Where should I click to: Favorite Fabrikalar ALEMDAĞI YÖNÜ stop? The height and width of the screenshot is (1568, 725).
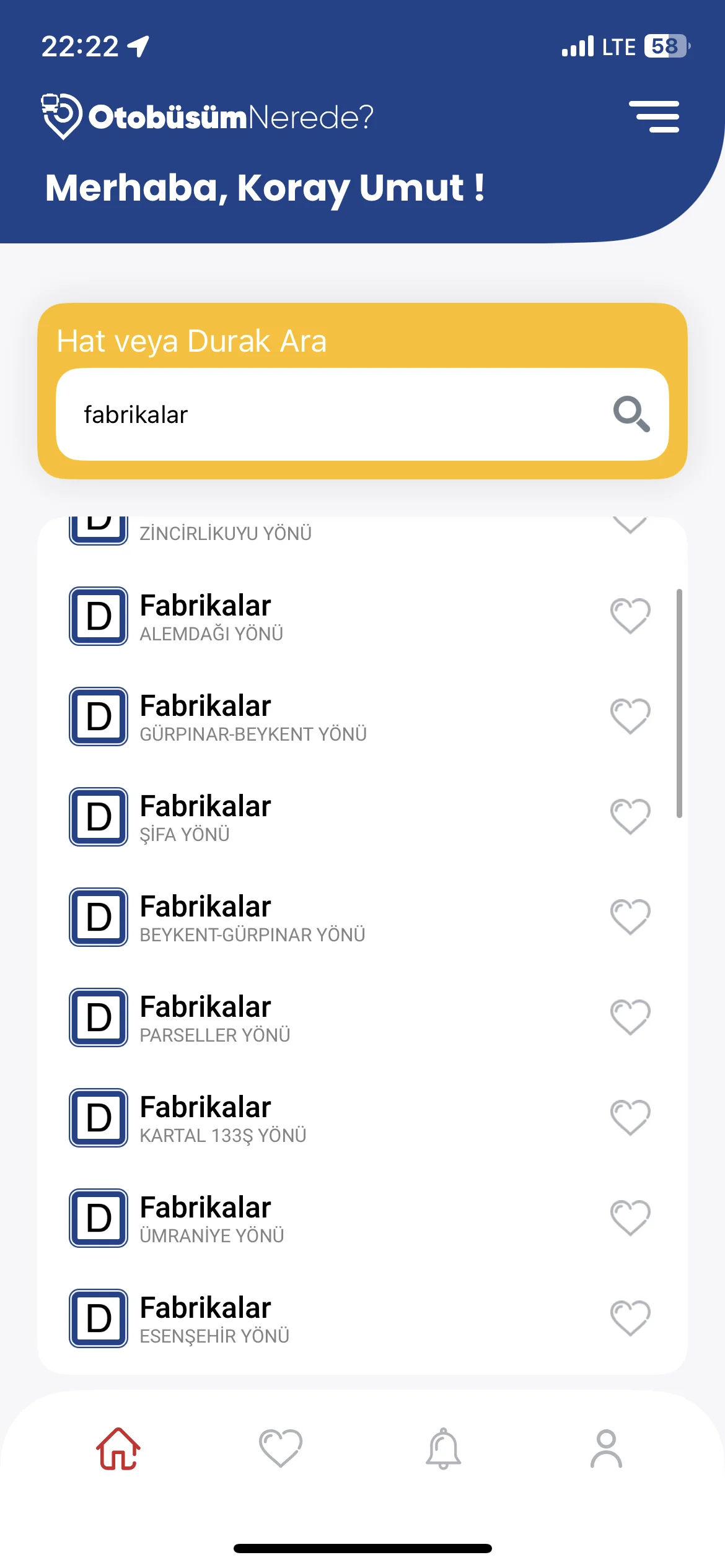click(x=630, y=616)
